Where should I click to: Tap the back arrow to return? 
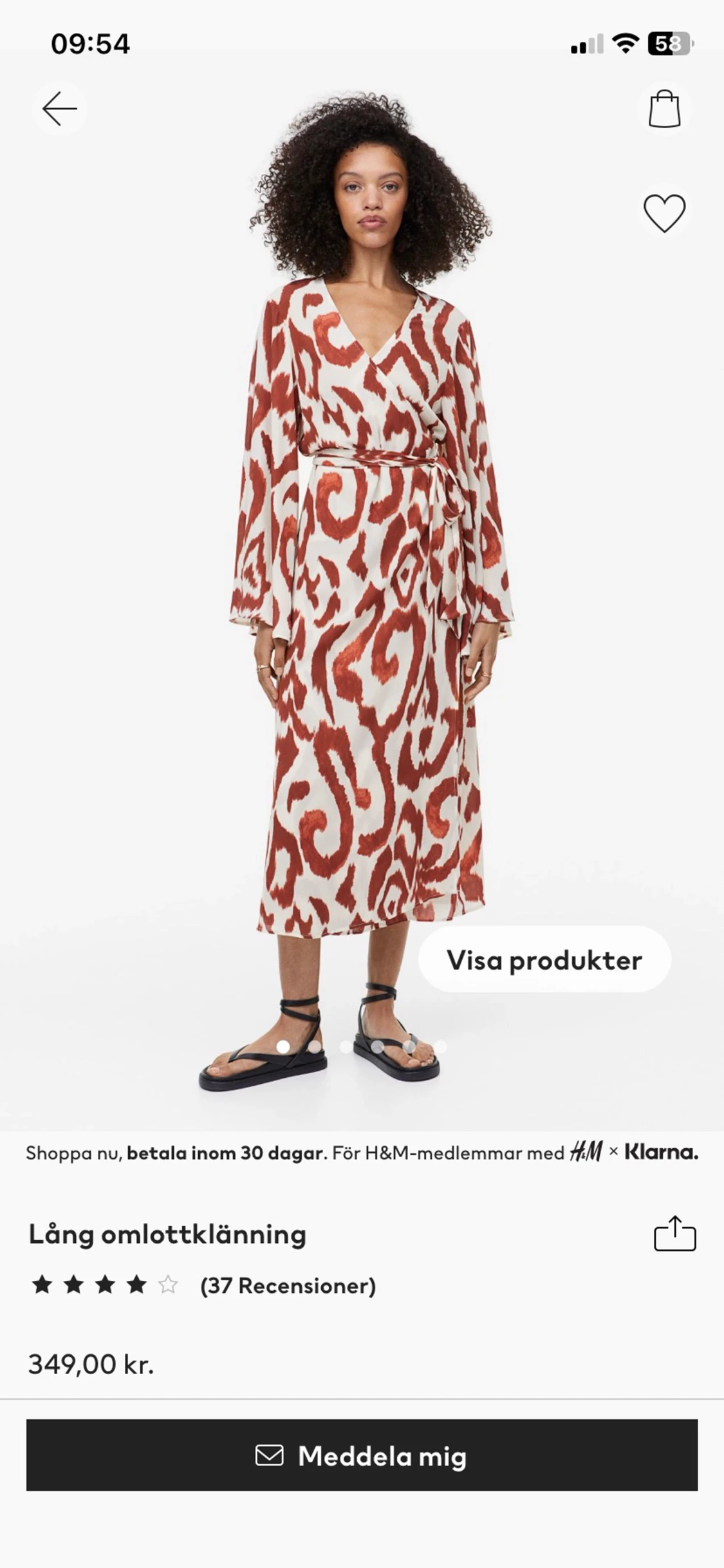point(60,108)
